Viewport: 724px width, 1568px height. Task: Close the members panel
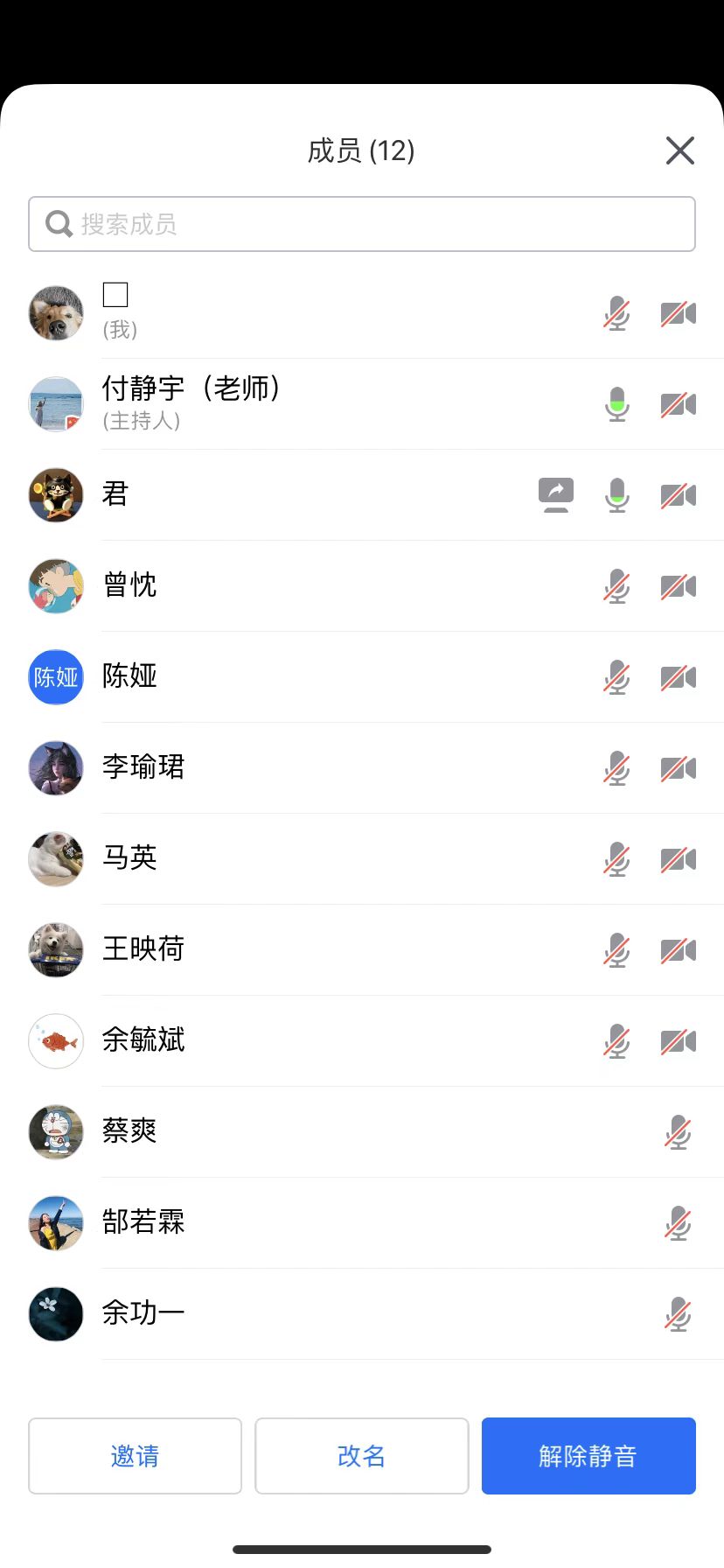tap(679, 150)
